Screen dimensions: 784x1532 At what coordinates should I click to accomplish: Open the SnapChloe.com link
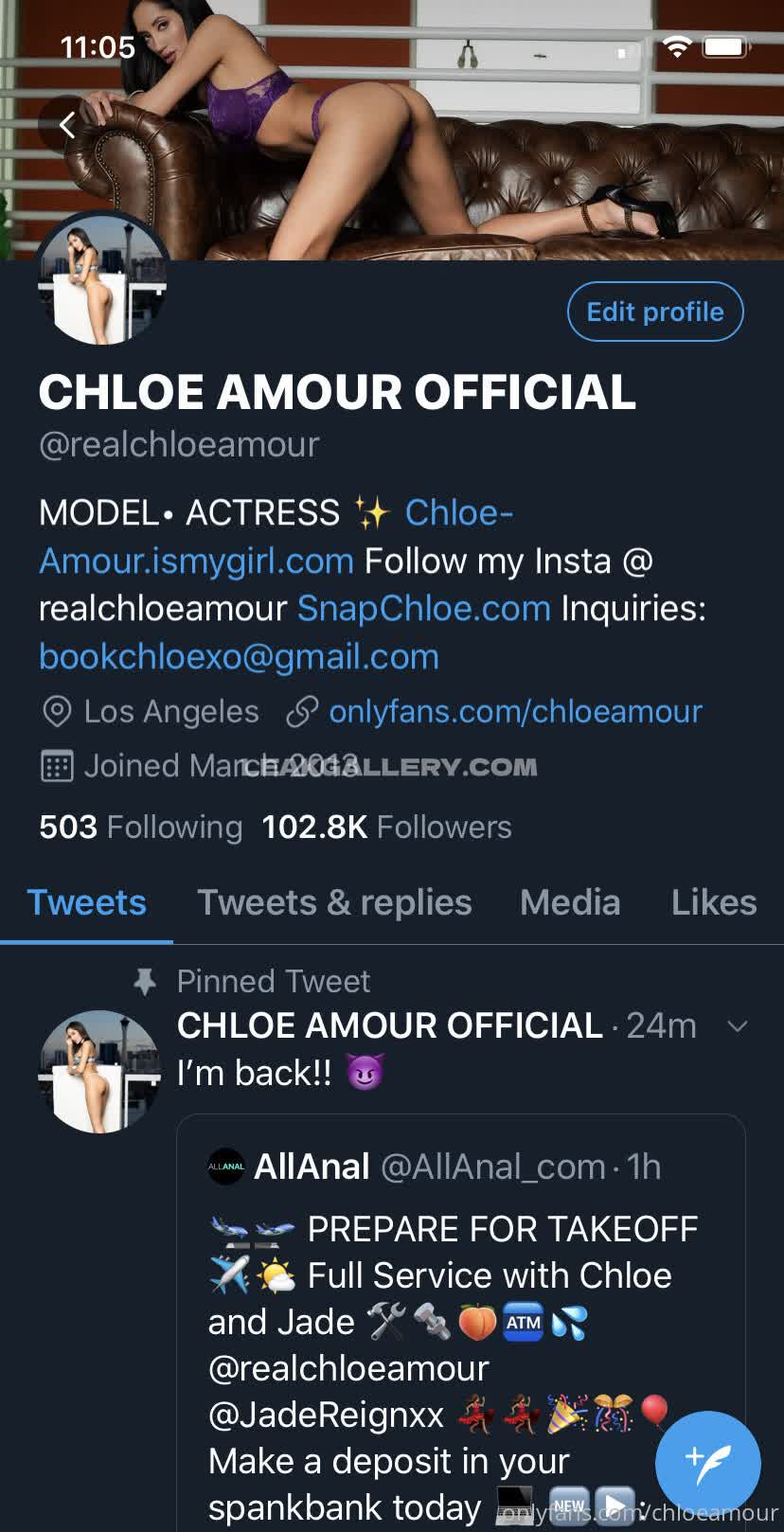pos(423,608)
